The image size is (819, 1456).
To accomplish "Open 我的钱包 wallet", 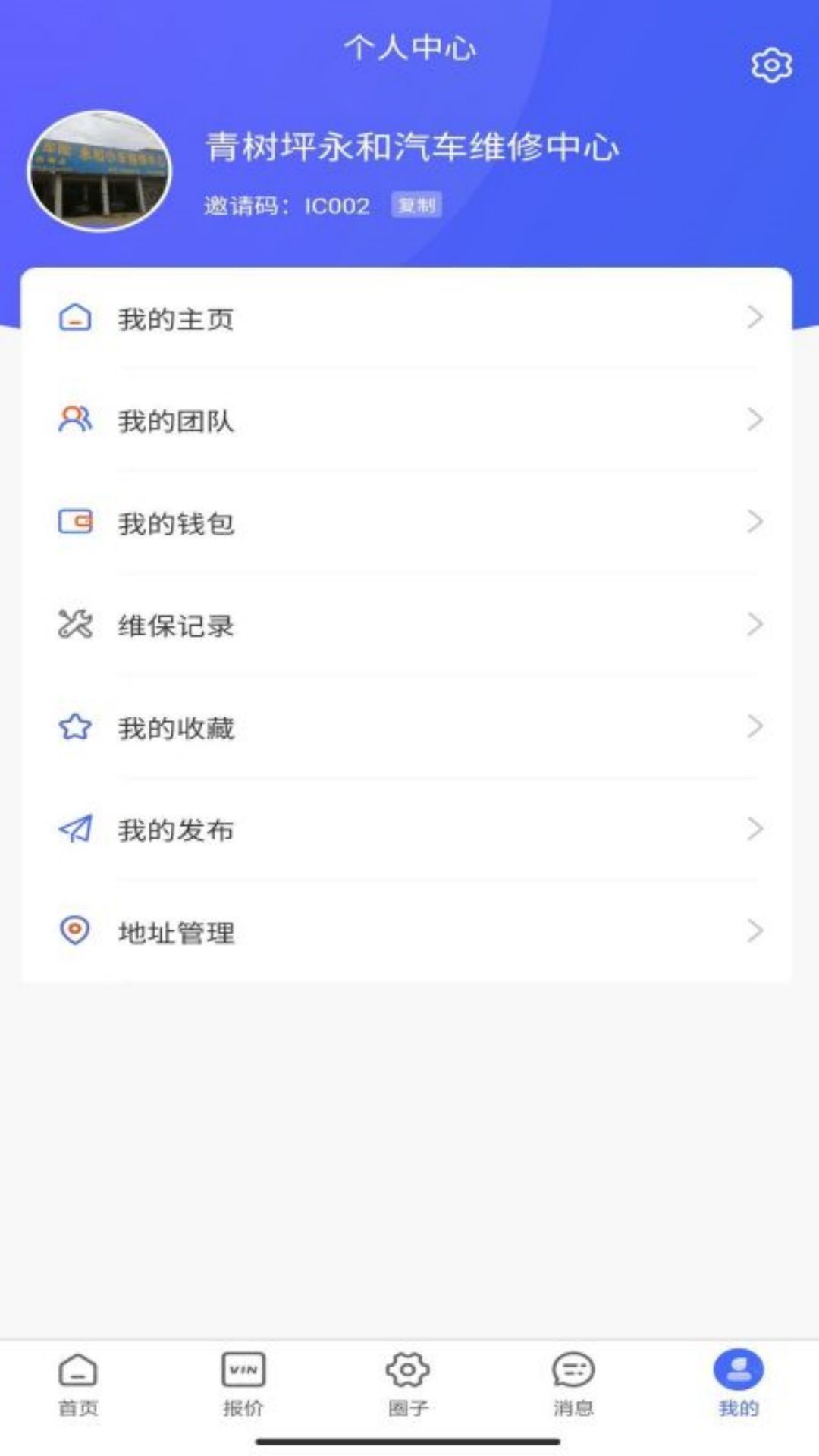I will [x=409, y=523].
